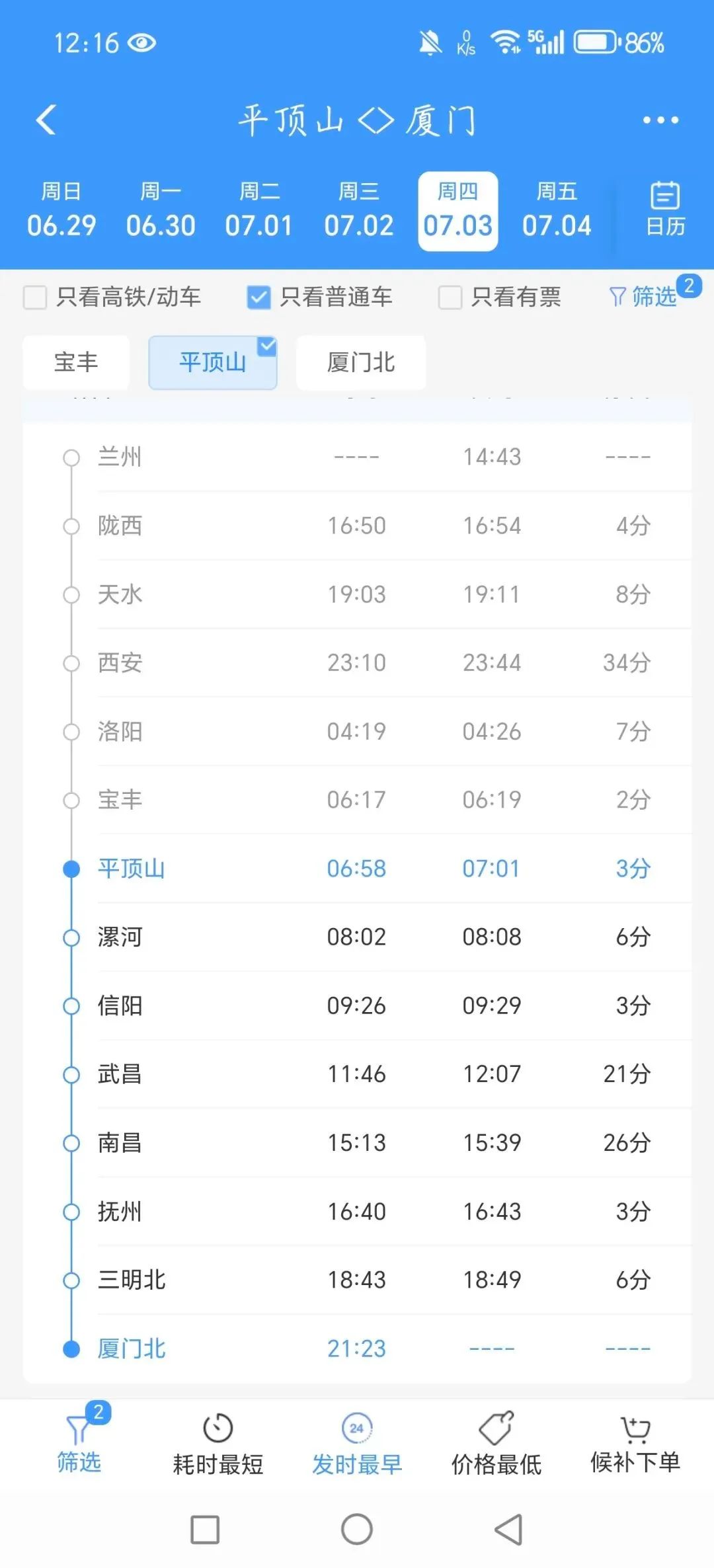This screenshot has width=714, height=1568.
Task: Open the three-dot overflow menu
Action: [660, 120]
